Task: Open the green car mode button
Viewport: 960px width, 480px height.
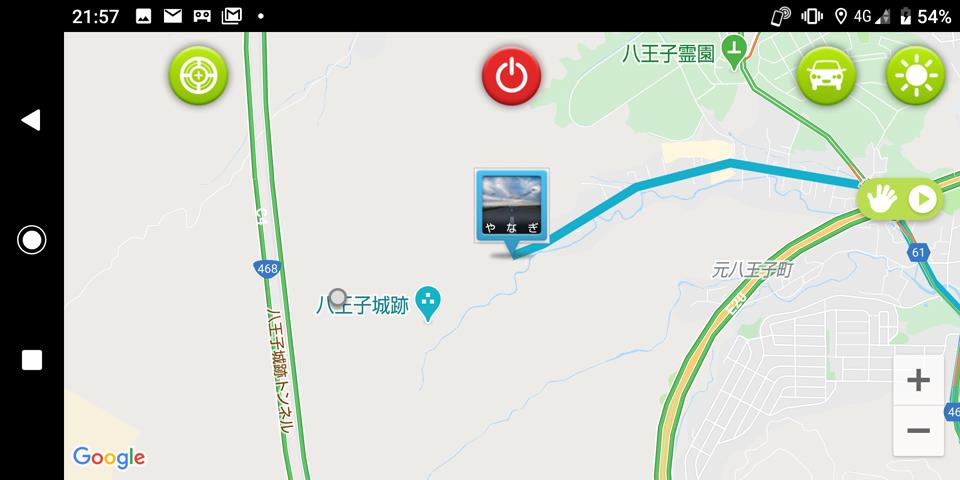Action: coord(825,75)
